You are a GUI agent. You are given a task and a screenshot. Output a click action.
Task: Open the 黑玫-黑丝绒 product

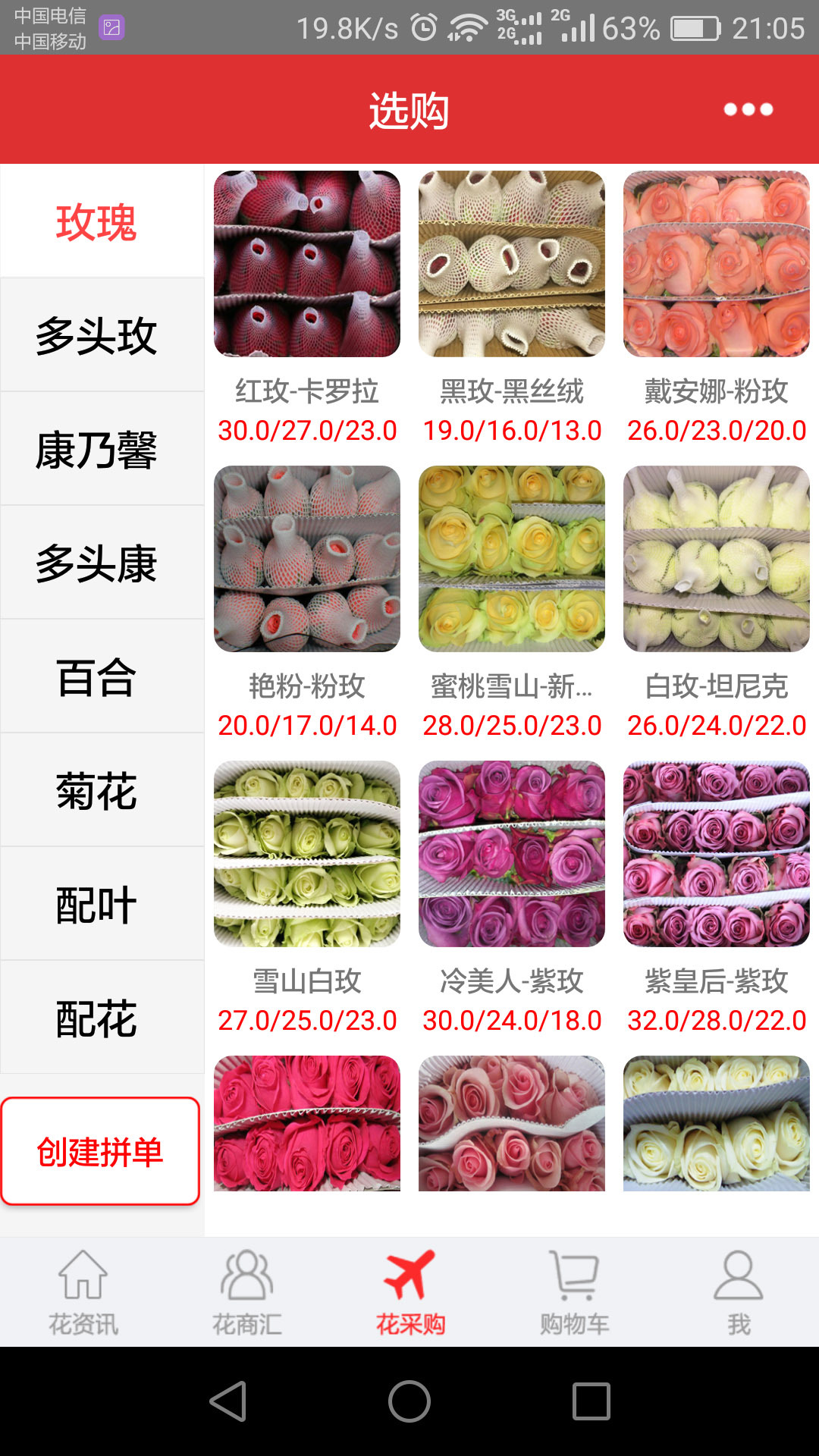coord(512,264)
